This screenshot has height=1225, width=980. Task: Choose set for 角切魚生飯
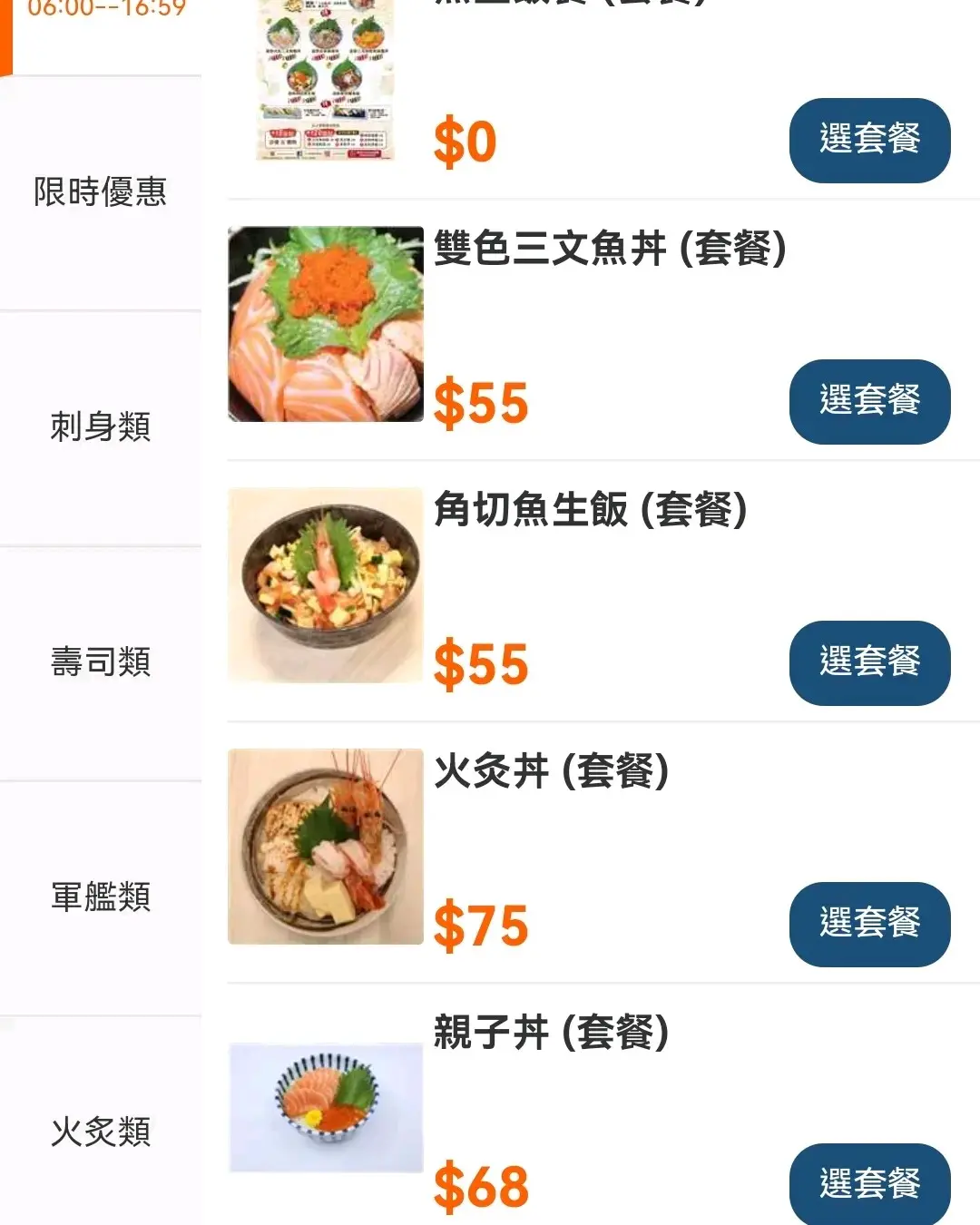coord(869,662)
